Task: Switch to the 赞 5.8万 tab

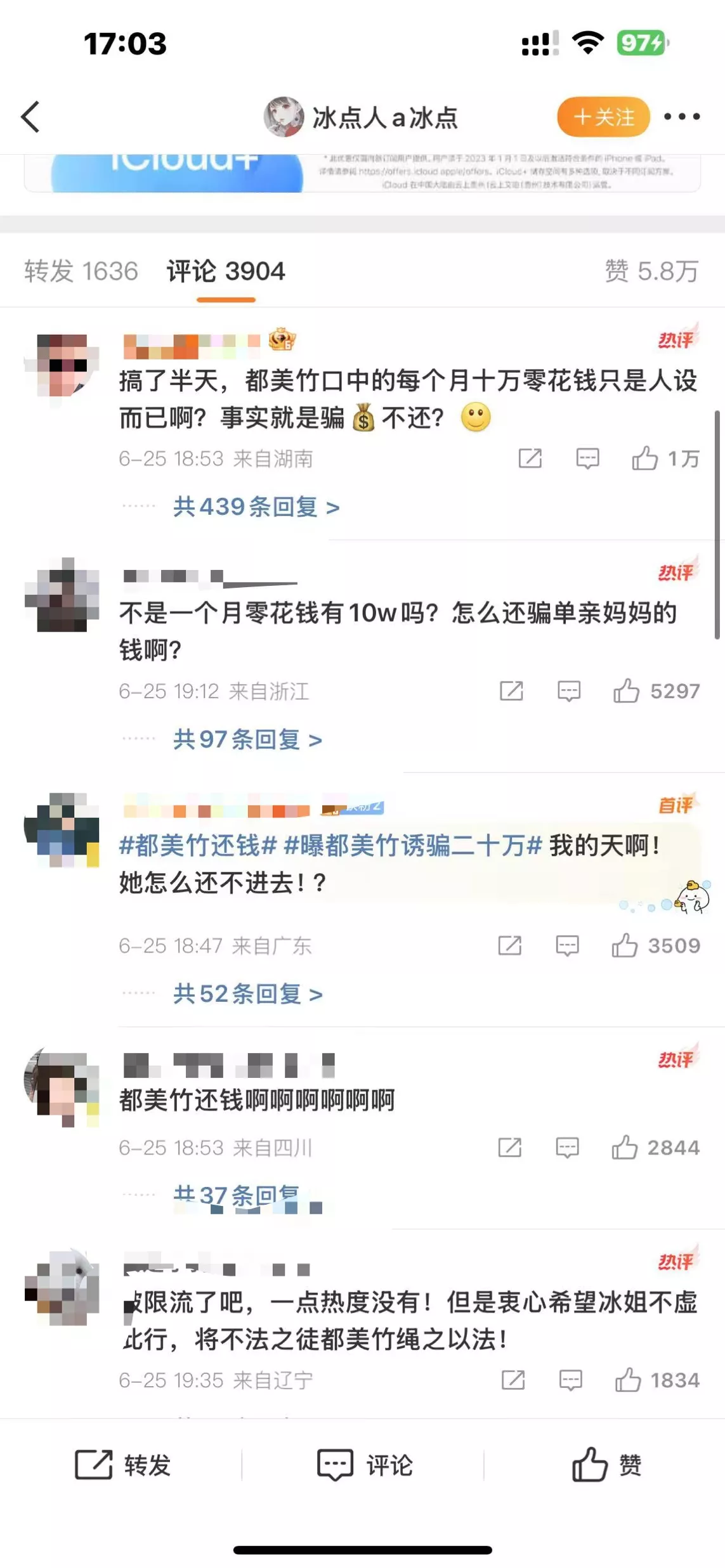Action: [651, 271]
